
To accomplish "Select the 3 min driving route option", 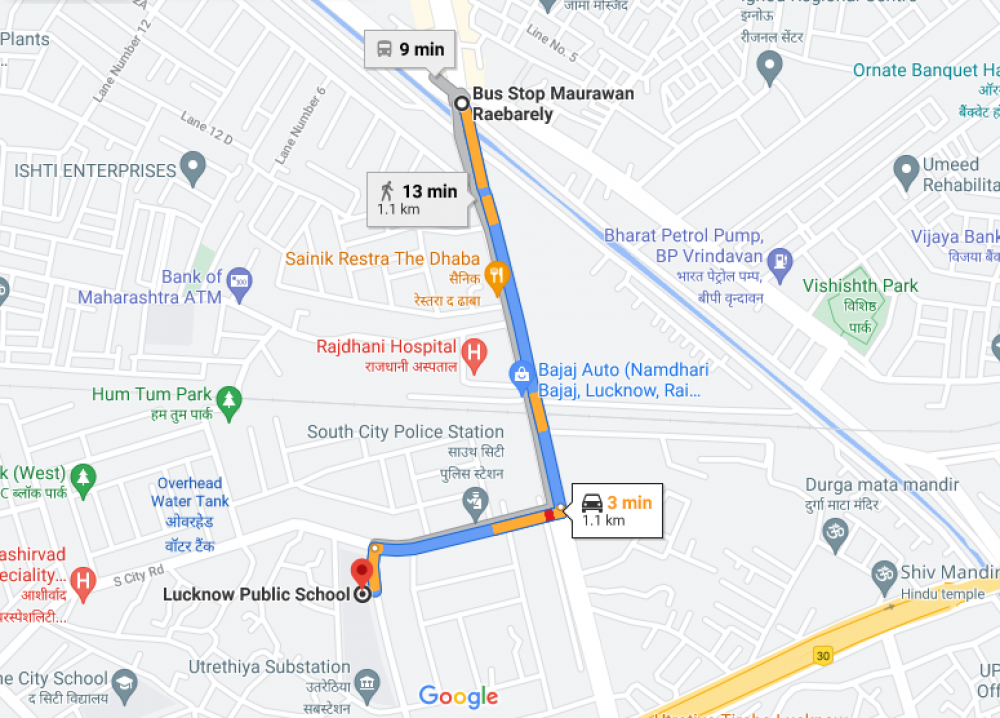I will tap(616, 509).
